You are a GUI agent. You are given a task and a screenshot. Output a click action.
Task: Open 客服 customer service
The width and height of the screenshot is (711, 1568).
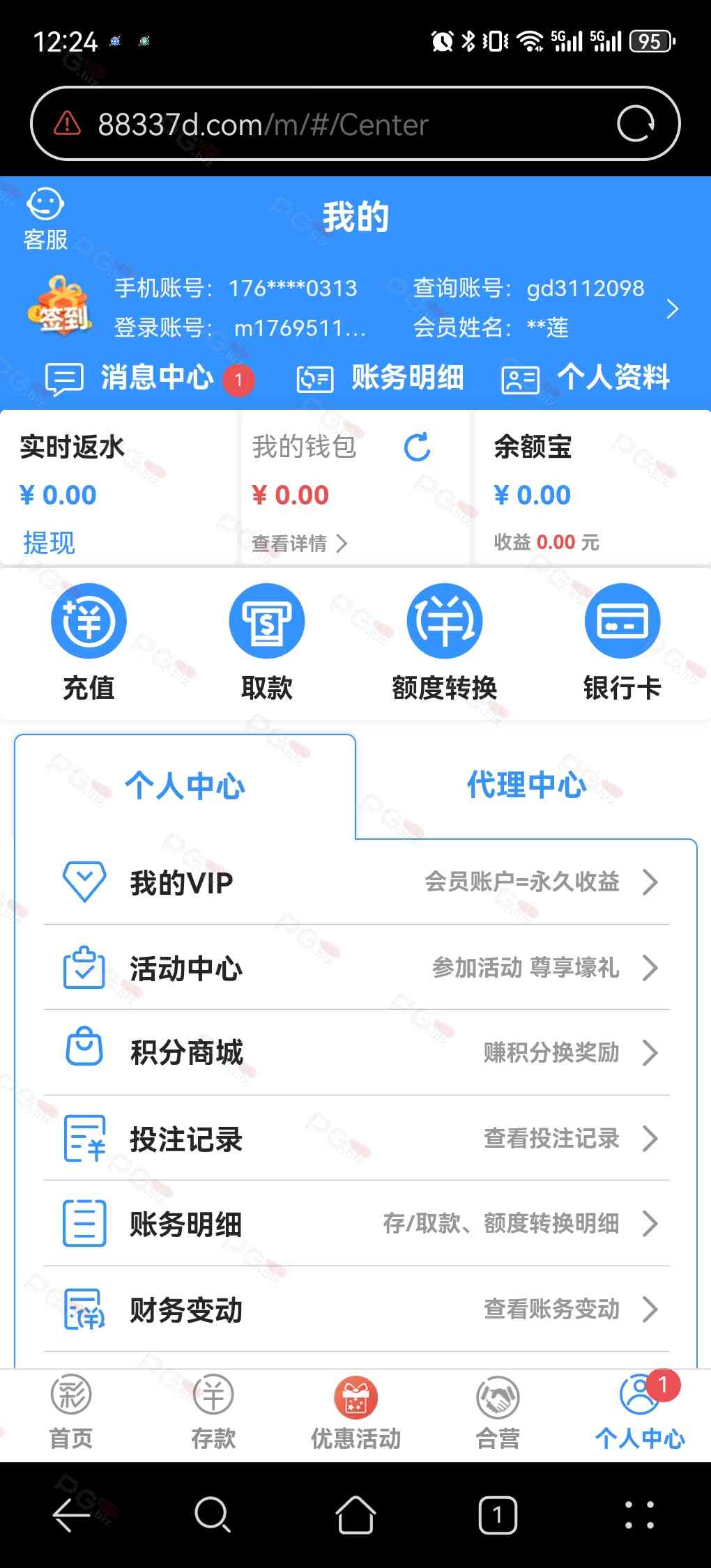coord(45,219)
